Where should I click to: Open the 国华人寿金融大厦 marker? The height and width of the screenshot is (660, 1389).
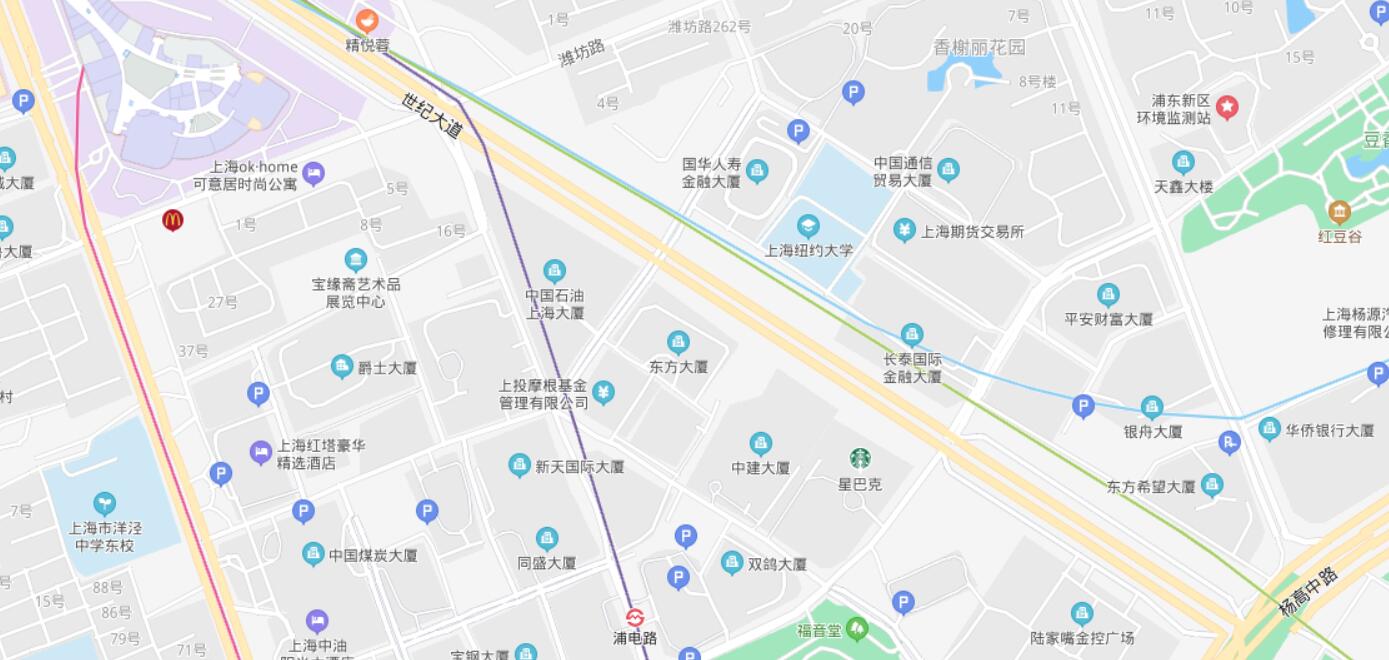click(757, 171)
